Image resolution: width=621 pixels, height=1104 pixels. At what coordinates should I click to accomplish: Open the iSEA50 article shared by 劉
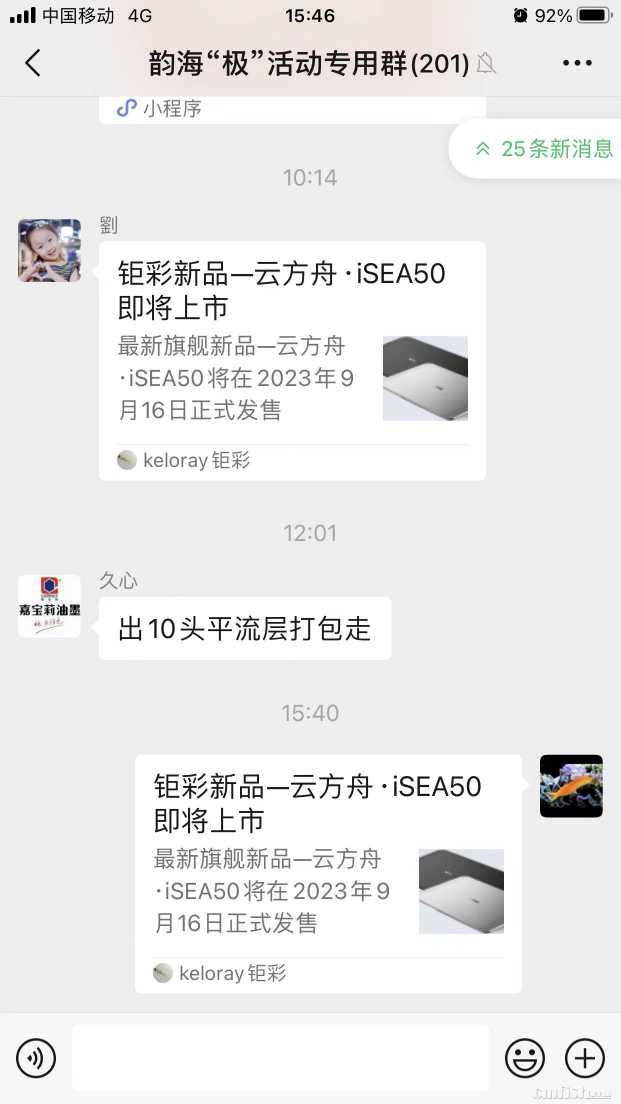point(291,360)
